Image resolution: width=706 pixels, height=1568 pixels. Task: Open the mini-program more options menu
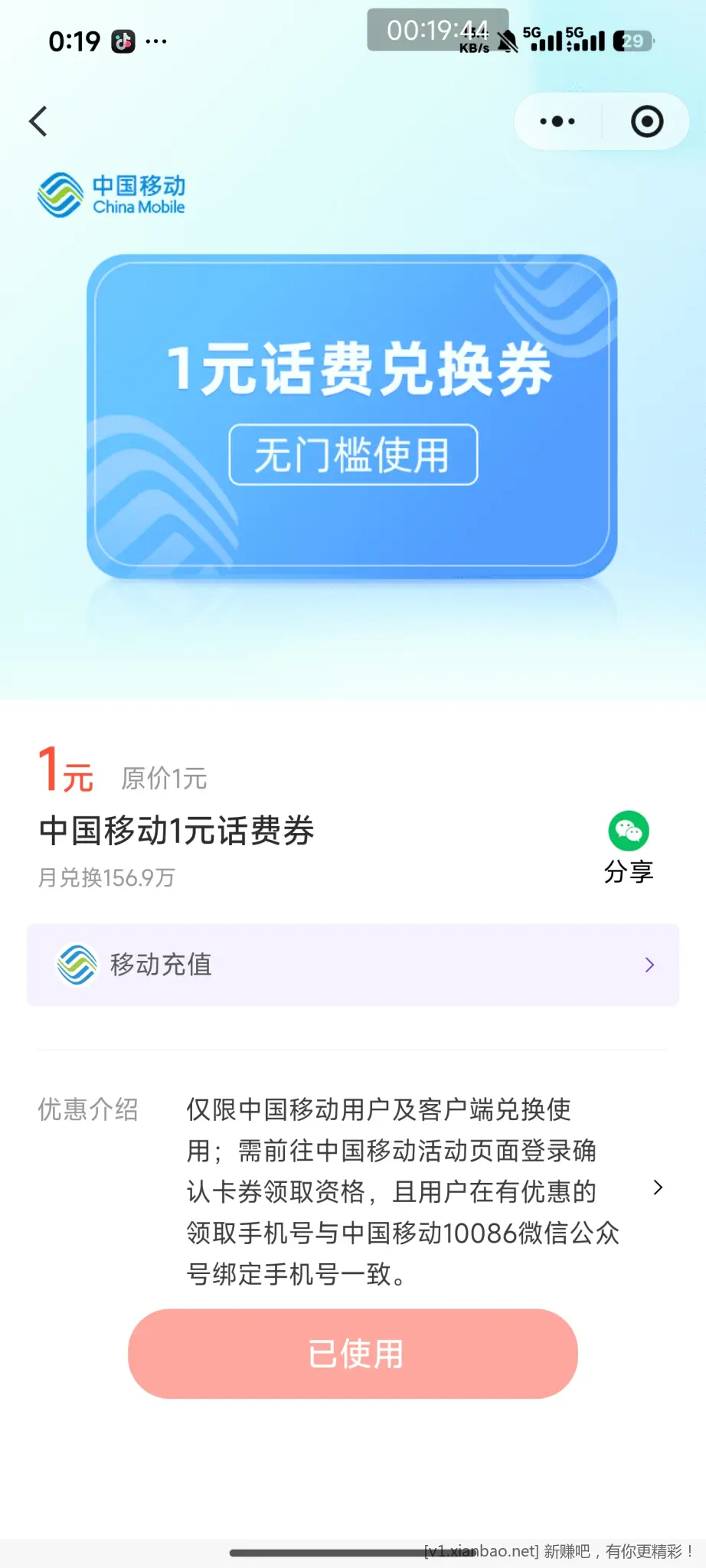coord(556,121)
